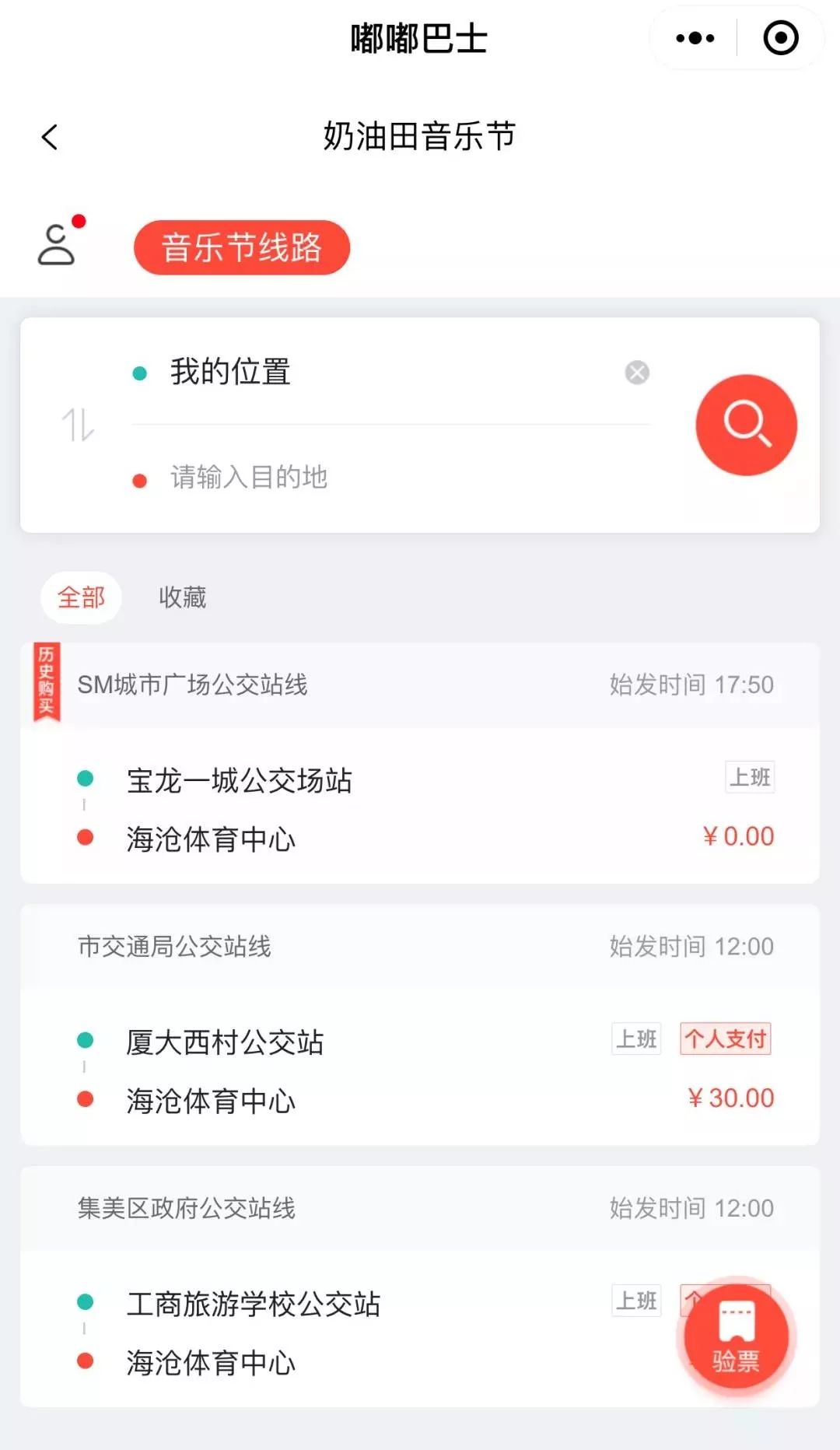Screen dimensions: 840x1450
Task: Switch to the 全部 tab
Action: click(x=81, y=597)
